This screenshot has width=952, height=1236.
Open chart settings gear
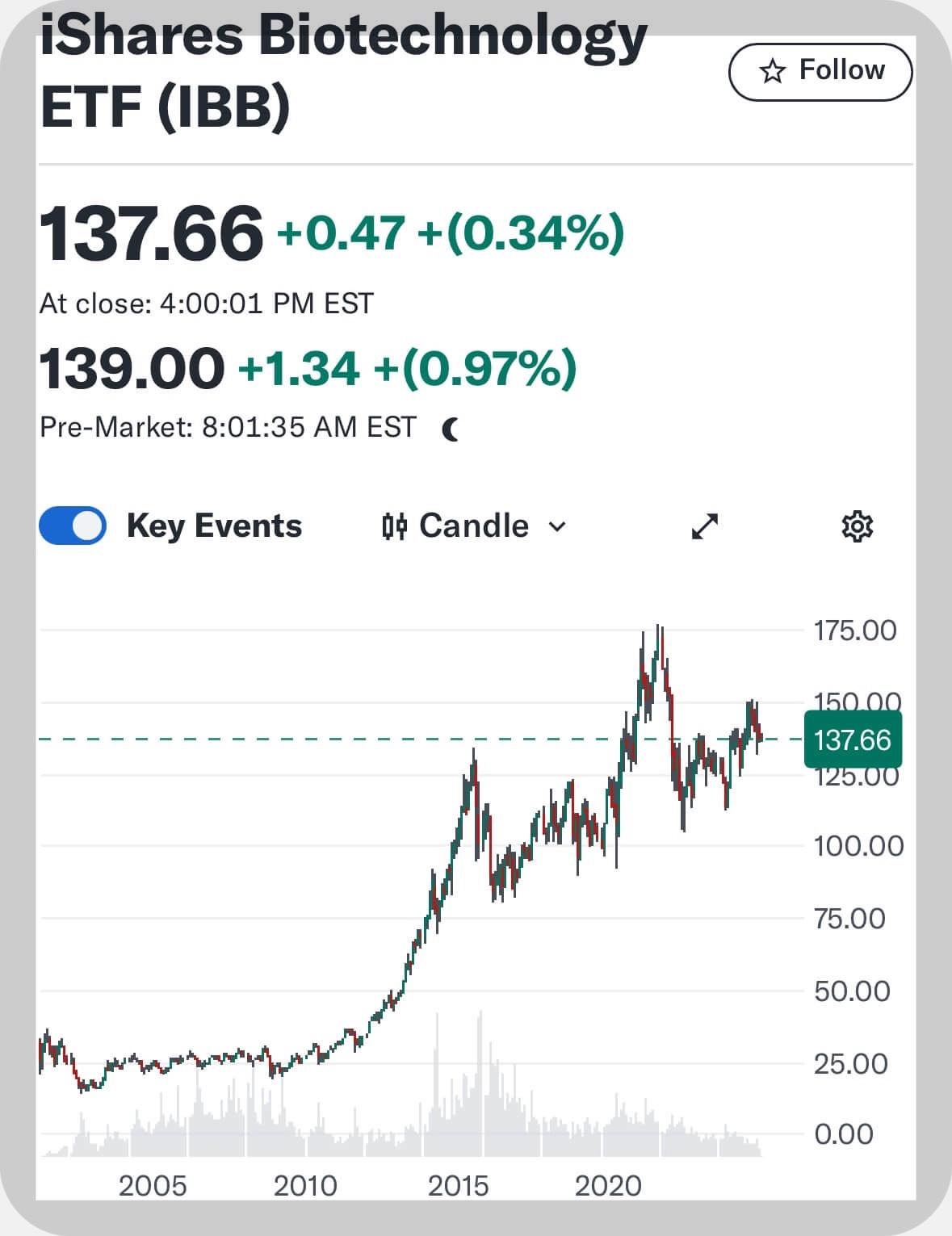(857, 526)
